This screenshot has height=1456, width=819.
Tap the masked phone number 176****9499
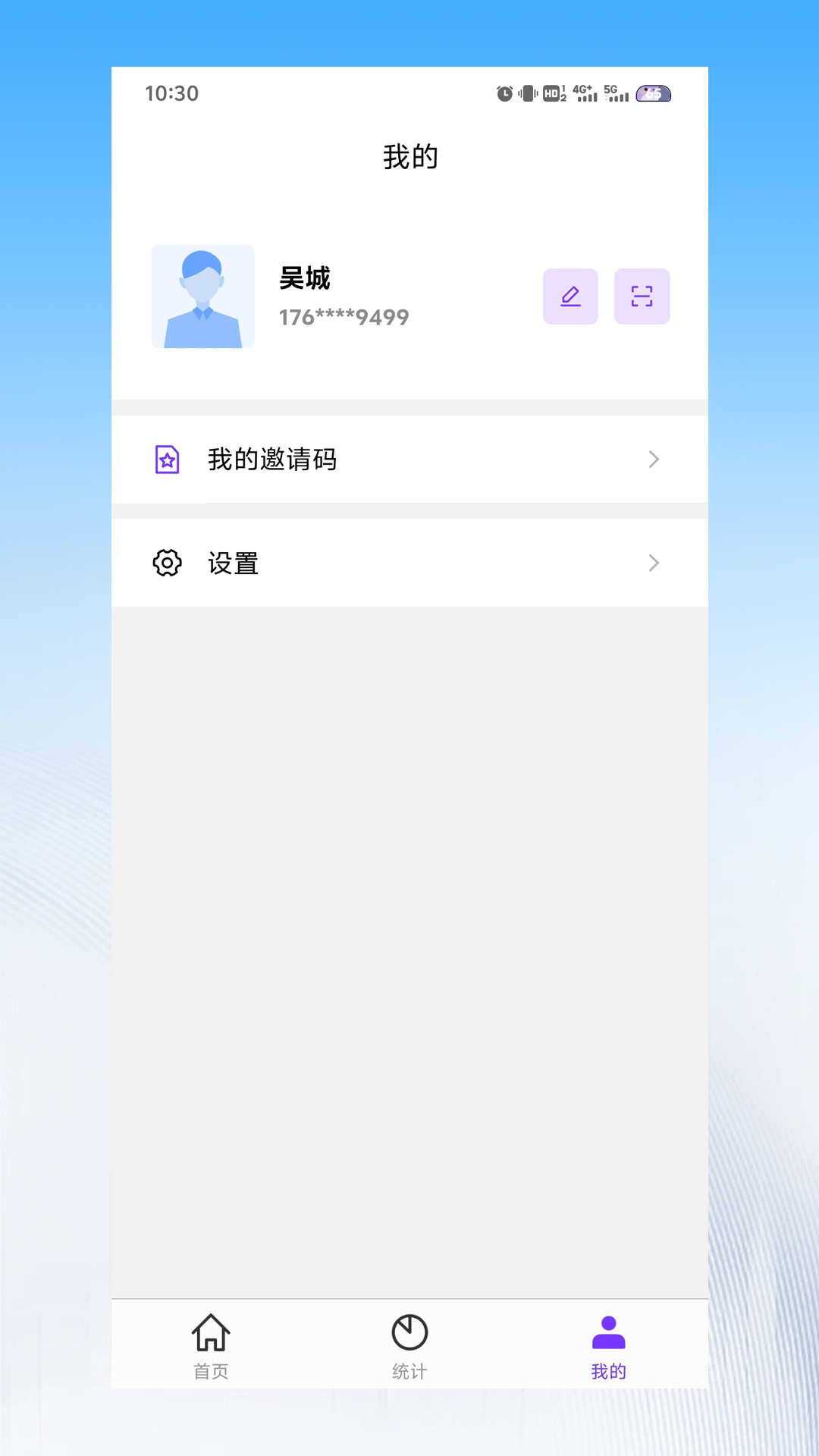(x=343, y=317)
